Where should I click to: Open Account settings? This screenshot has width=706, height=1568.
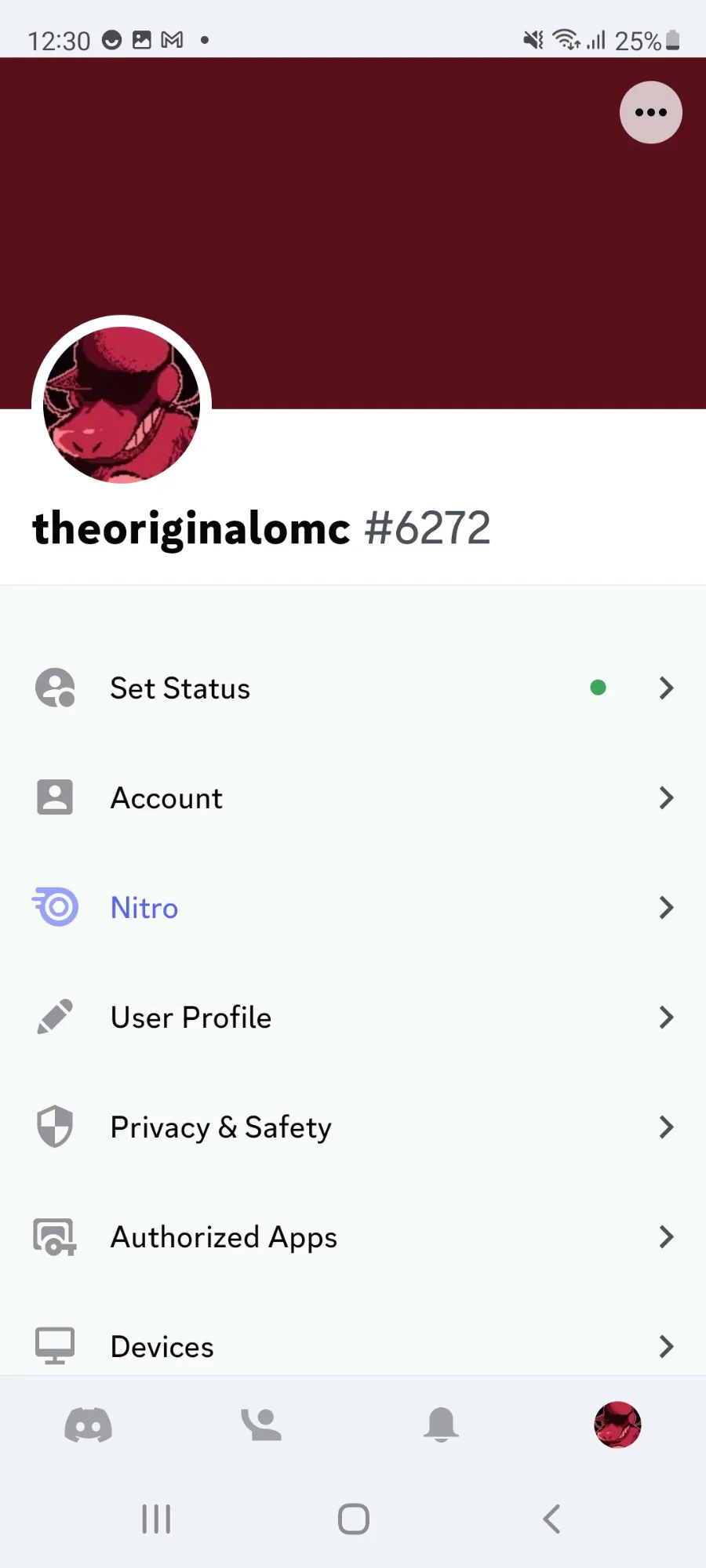point(353,798)
